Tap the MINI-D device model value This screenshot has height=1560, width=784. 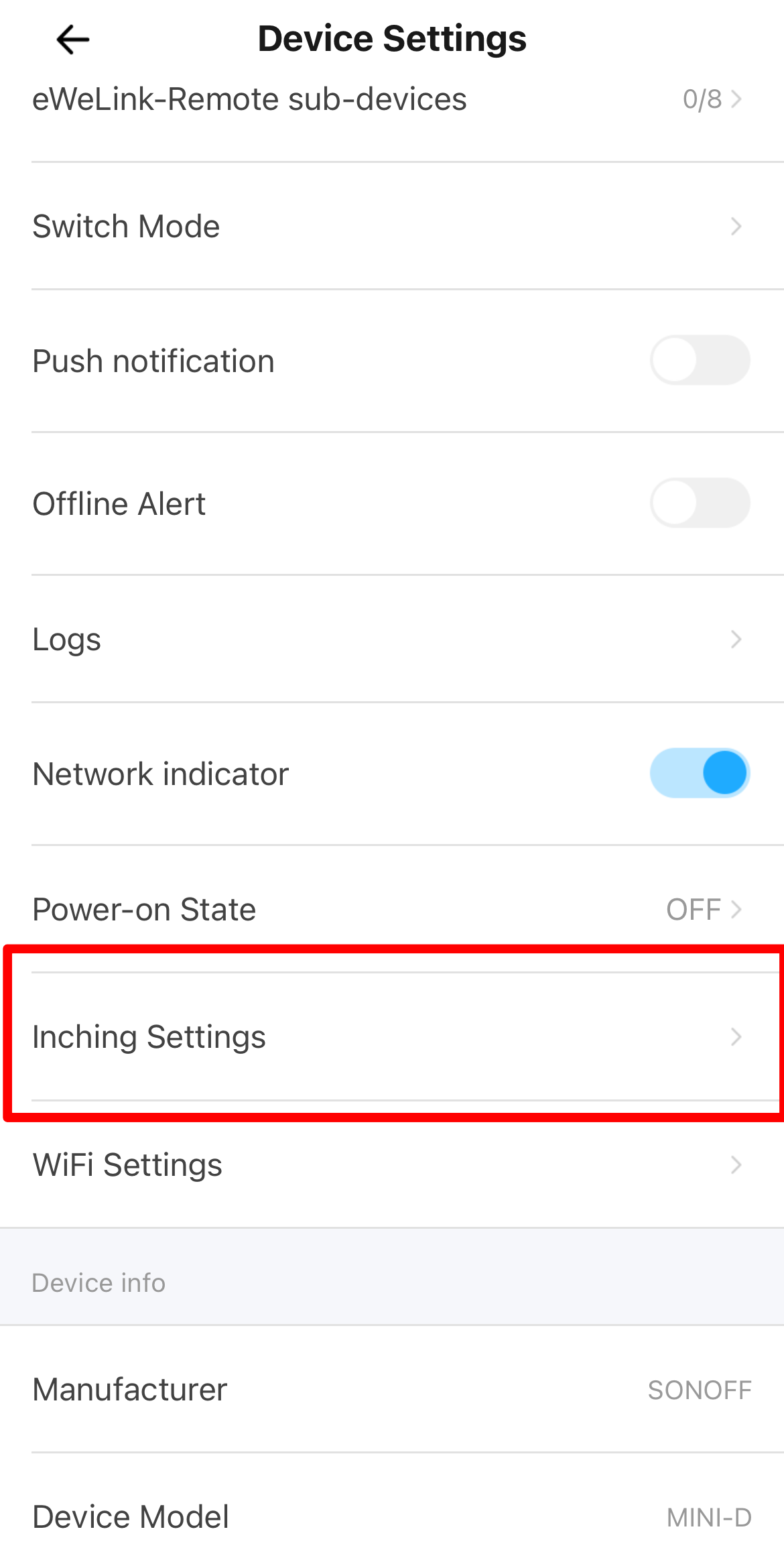click(710, 1516)
